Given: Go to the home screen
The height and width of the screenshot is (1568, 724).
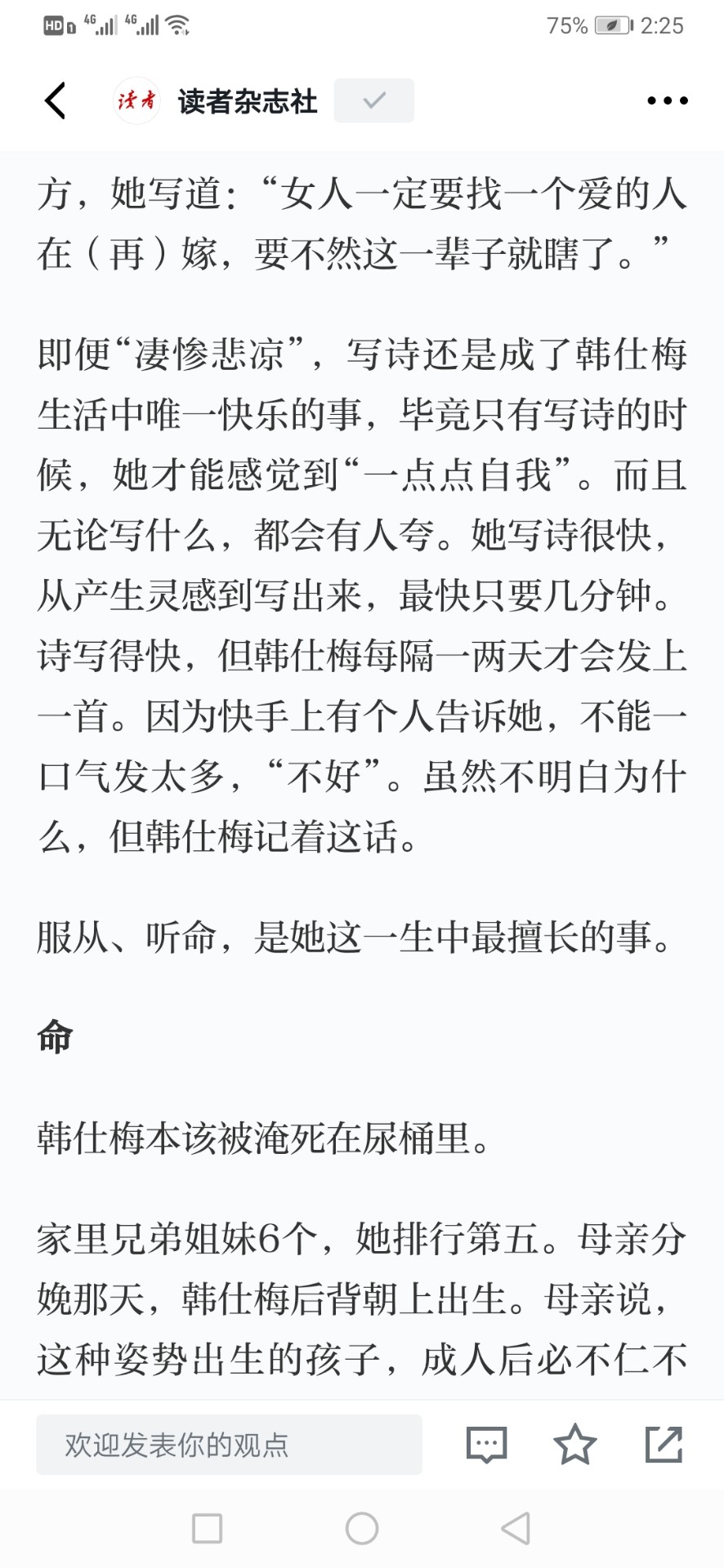Looking at the screenshot, I should coord(362,1528).
